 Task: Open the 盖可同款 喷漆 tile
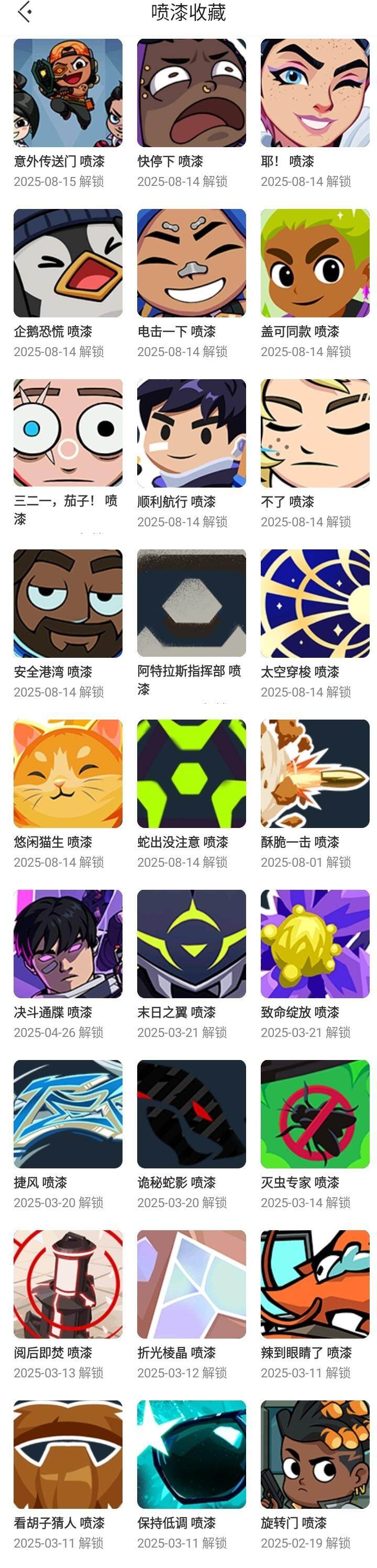315,263
